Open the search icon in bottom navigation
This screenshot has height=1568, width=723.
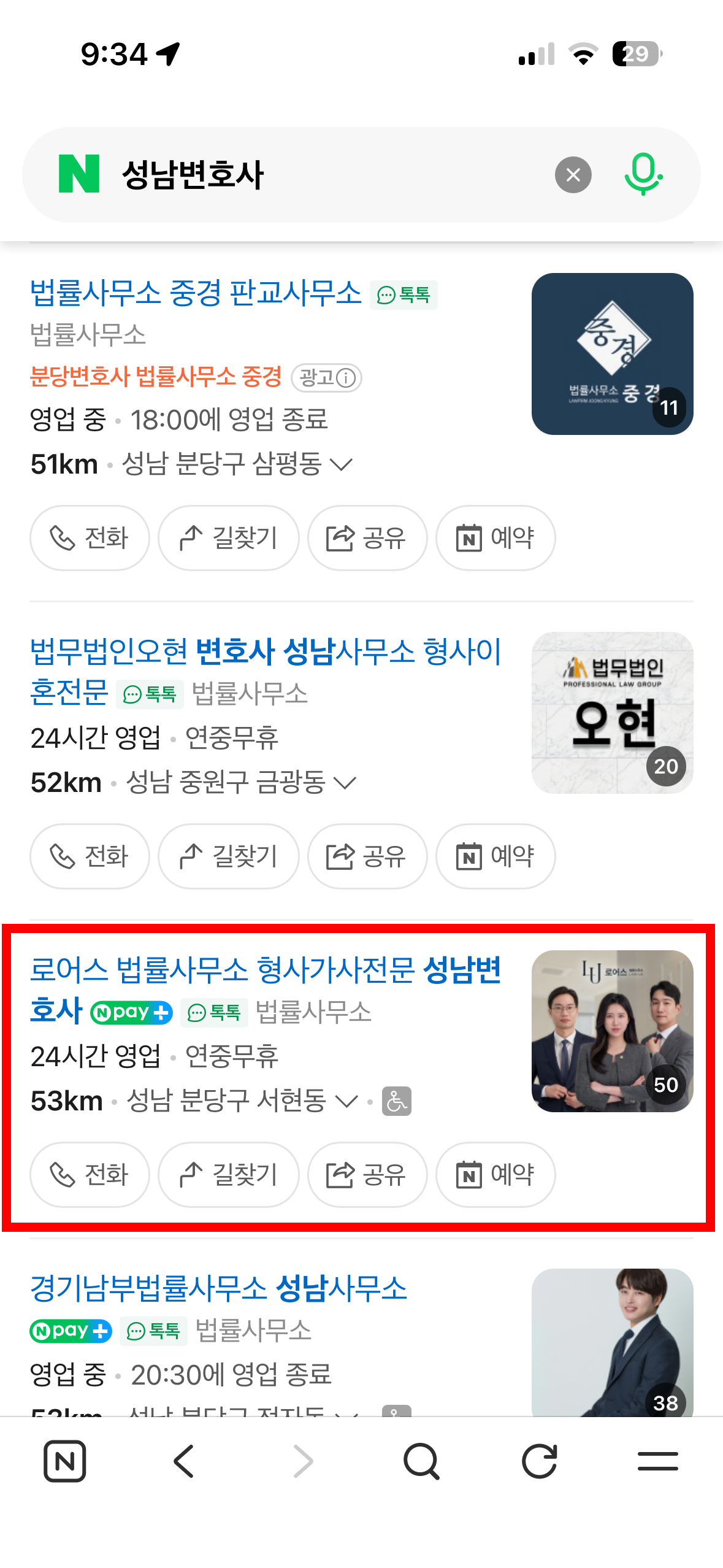tap(421, 1461)
